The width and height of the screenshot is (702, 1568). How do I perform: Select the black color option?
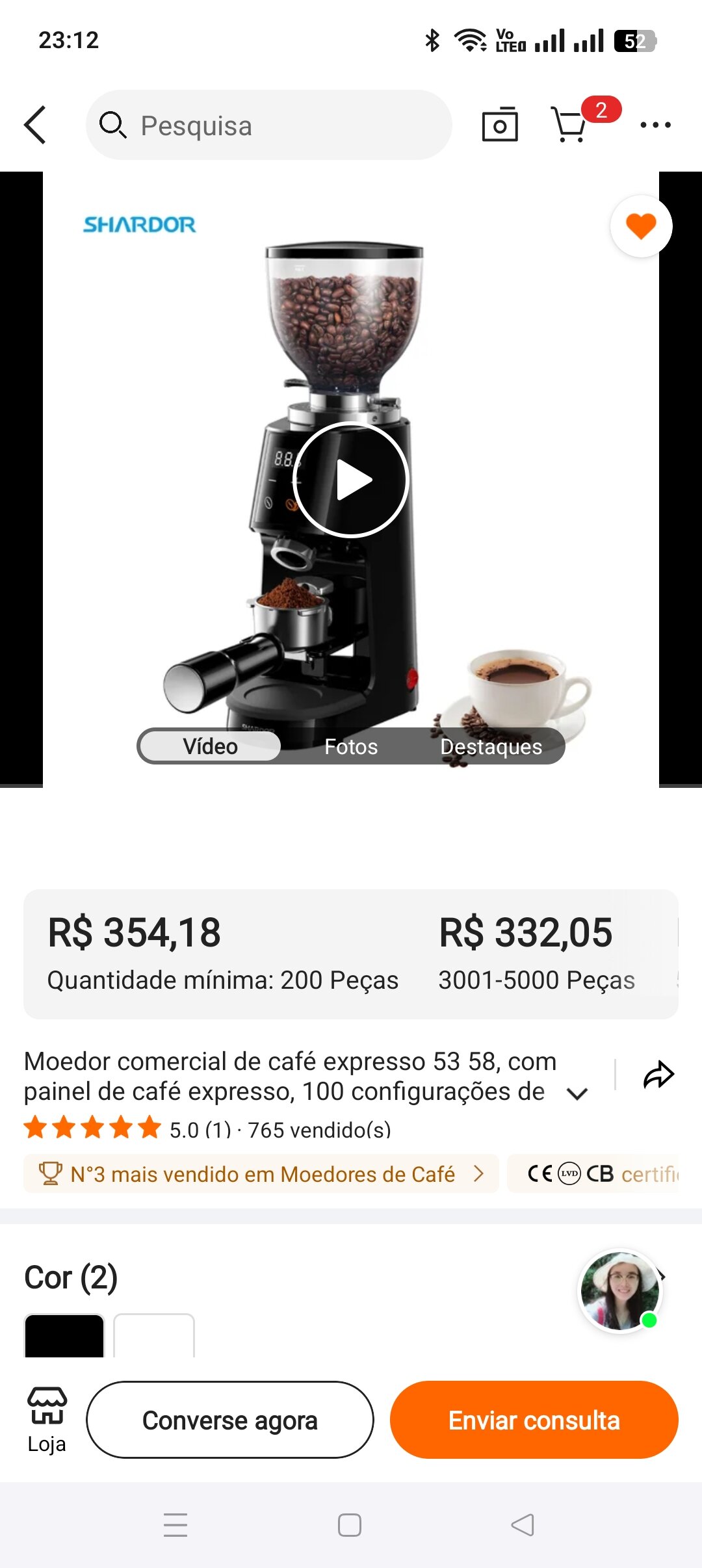64,1337
